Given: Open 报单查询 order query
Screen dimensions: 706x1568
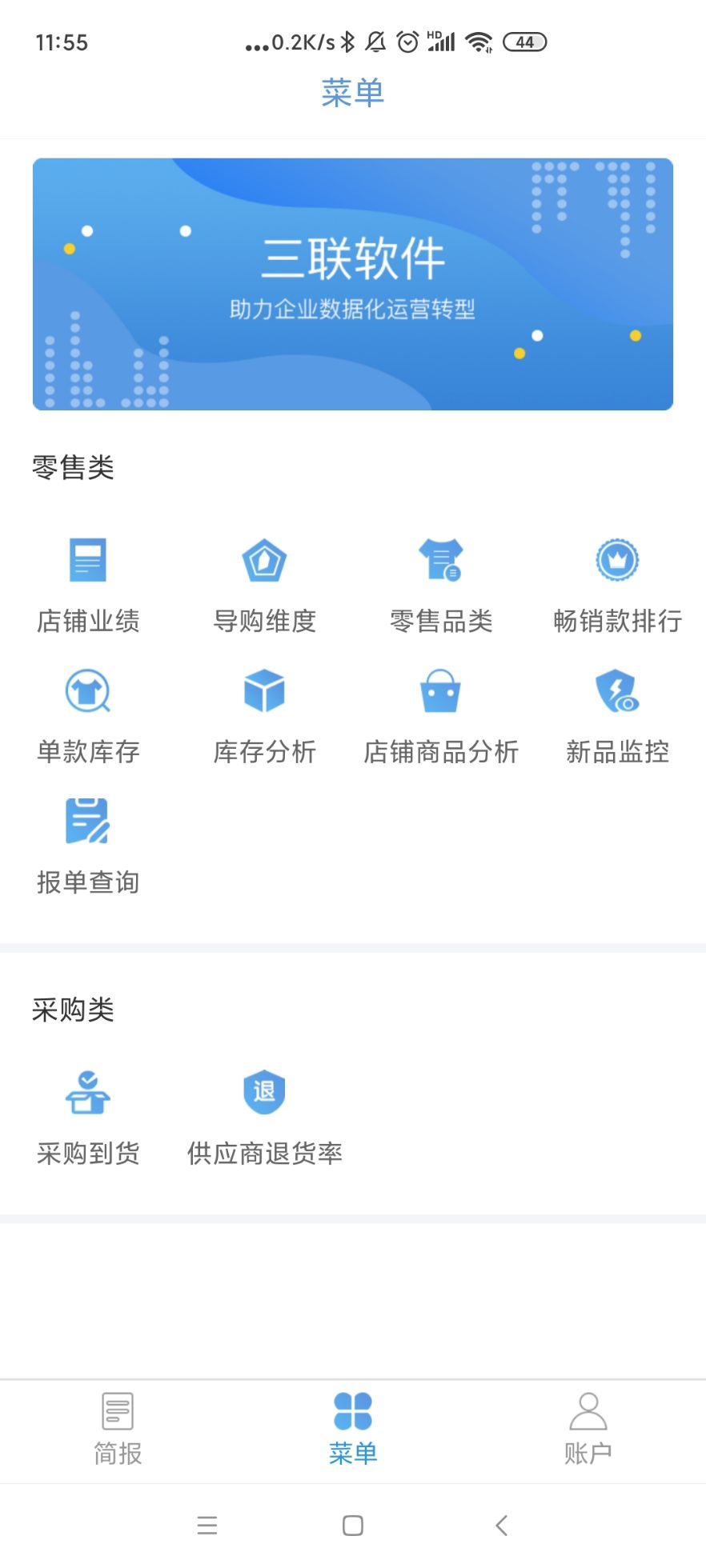Looking at the screenshot, I should (x=88, y=846).
